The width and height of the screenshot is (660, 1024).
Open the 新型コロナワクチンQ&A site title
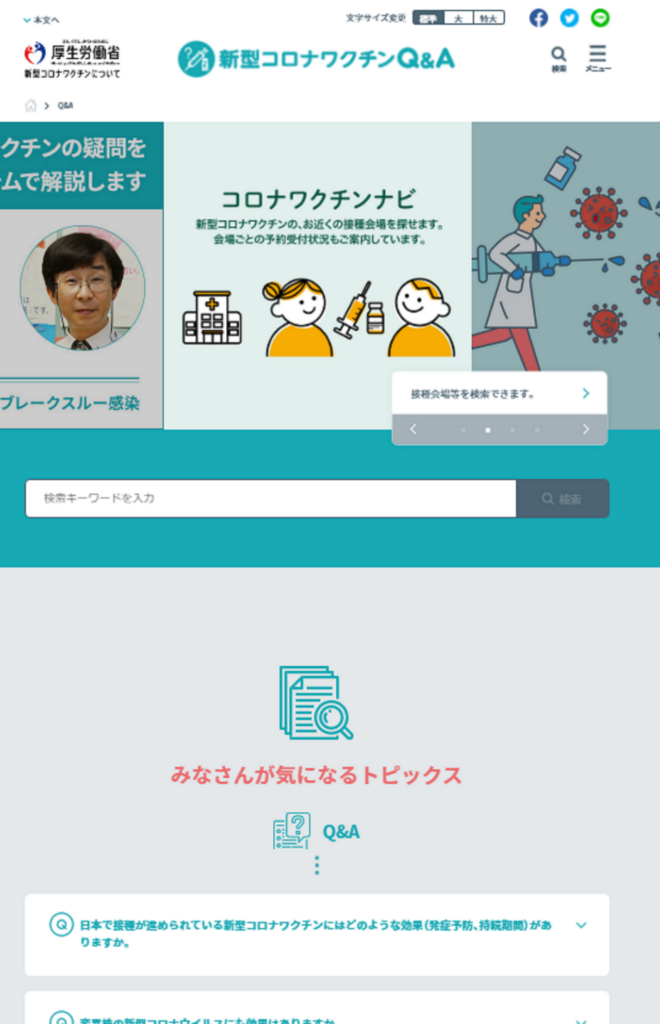coord(316,59)
